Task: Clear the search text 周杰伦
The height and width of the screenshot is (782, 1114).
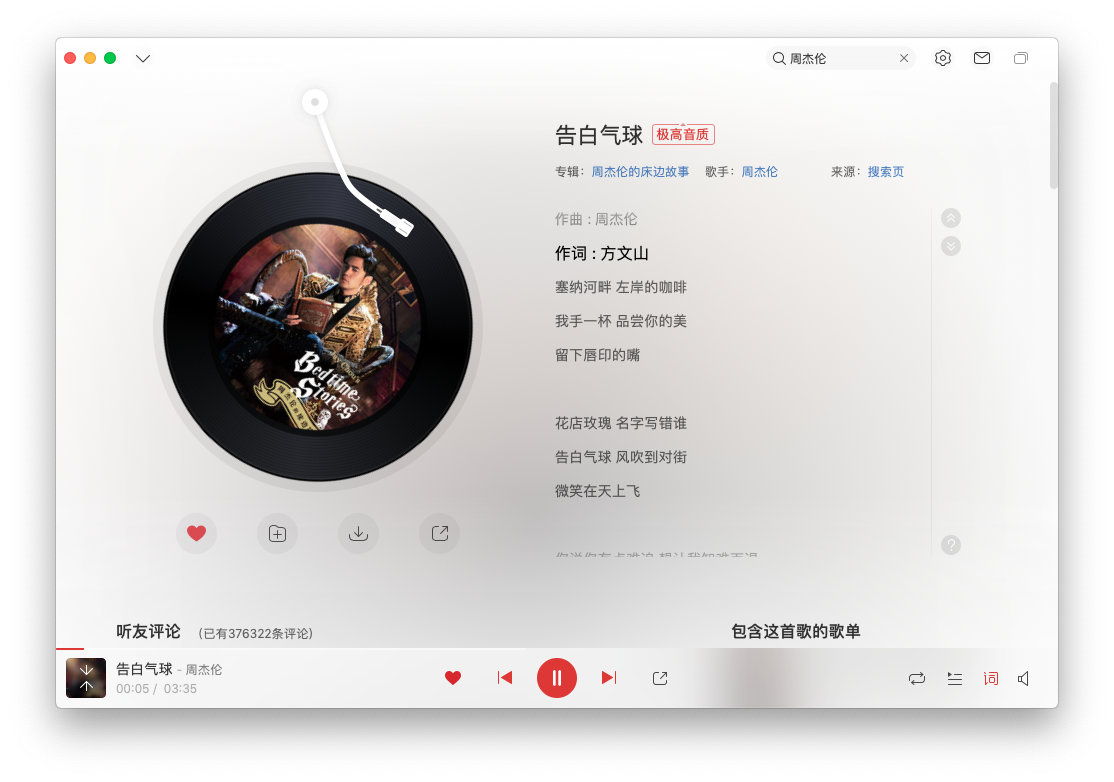Action: click(x=904, y=58)
